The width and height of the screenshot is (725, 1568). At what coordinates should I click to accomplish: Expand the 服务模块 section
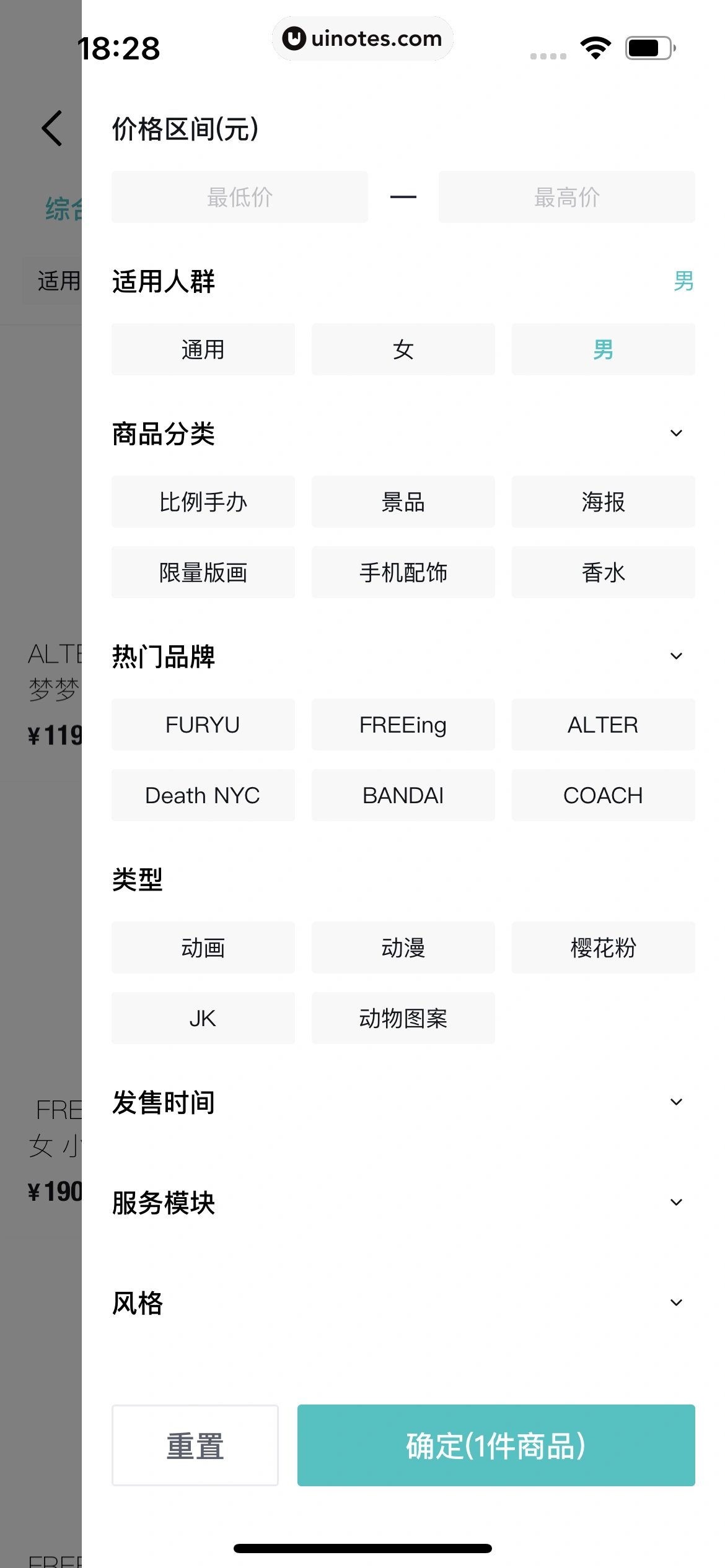click(676, 1202)
